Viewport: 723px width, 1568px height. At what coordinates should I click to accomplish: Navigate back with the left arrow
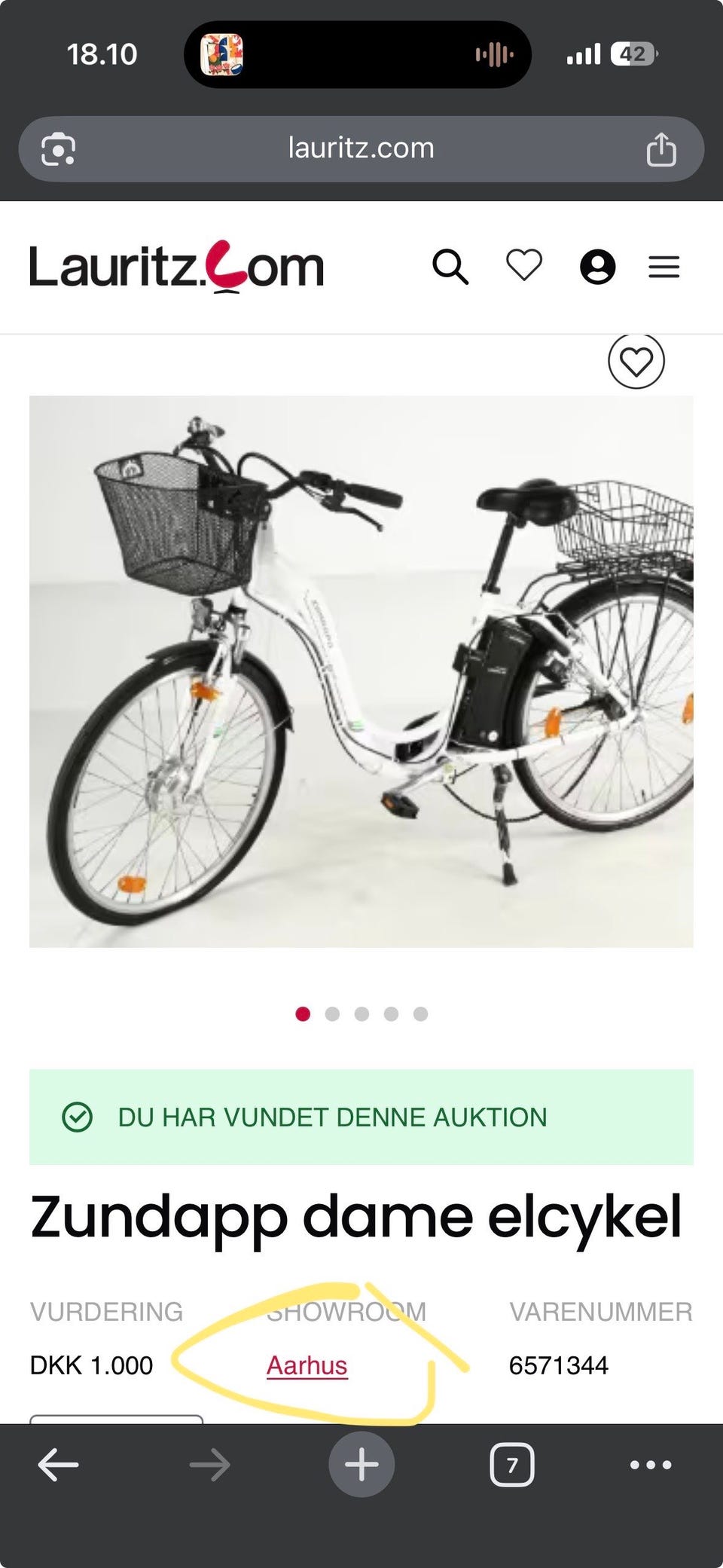pos(56,1464)
